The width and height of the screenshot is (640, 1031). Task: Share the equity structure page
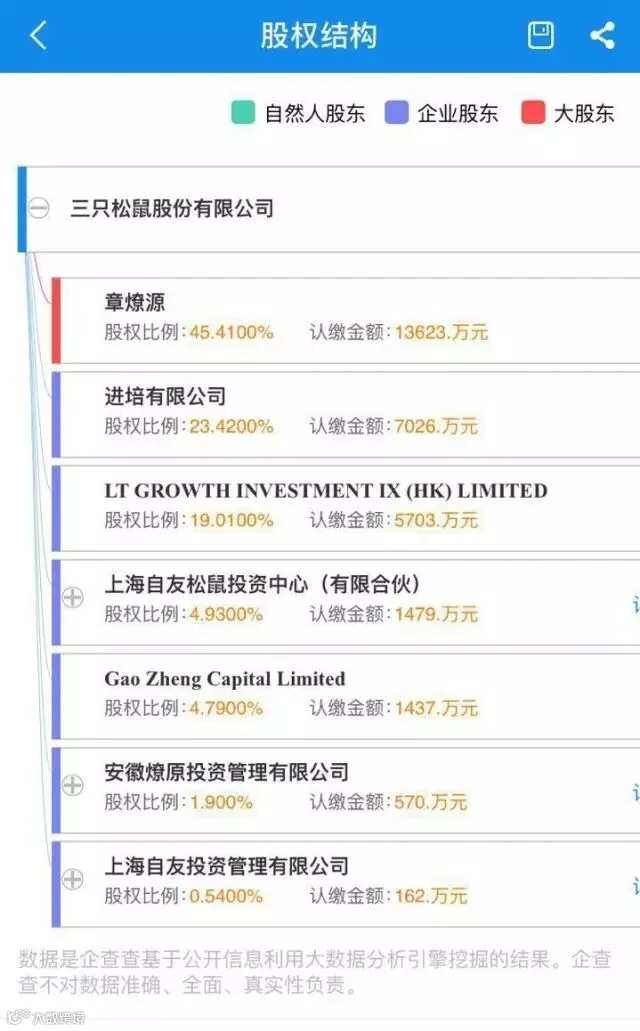coord(602,36)
